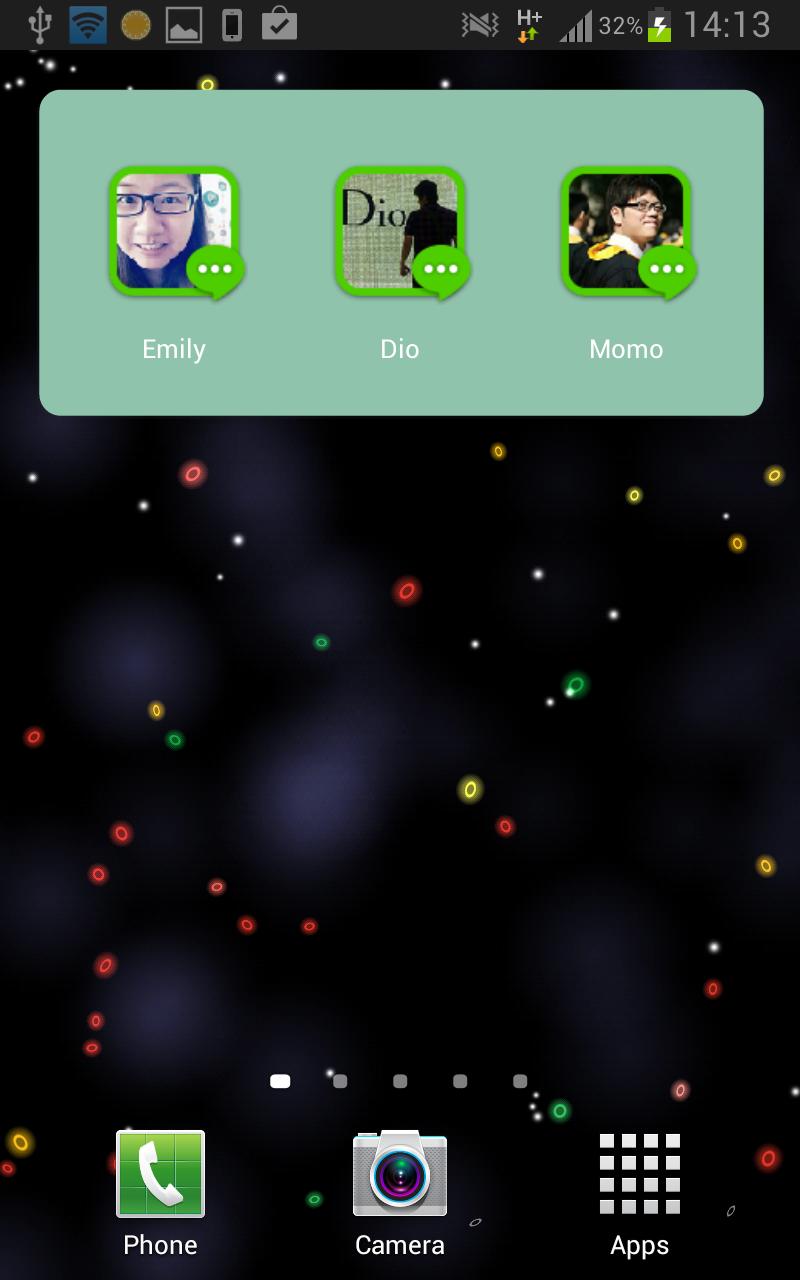The width and height of the screenshot is (800, 1280).
Task: Select the last page indicator dot
Action: tap(520, 1081)
